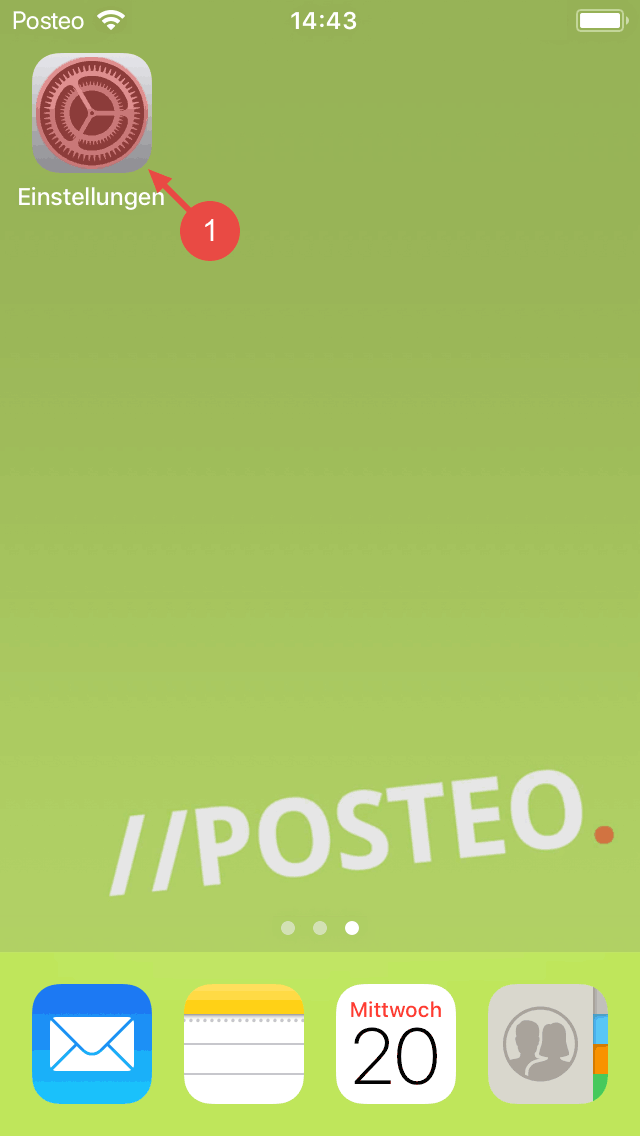Tap the home screen page indicator dots
This screenshot has height=1136, width=640.
click(320, 928)
